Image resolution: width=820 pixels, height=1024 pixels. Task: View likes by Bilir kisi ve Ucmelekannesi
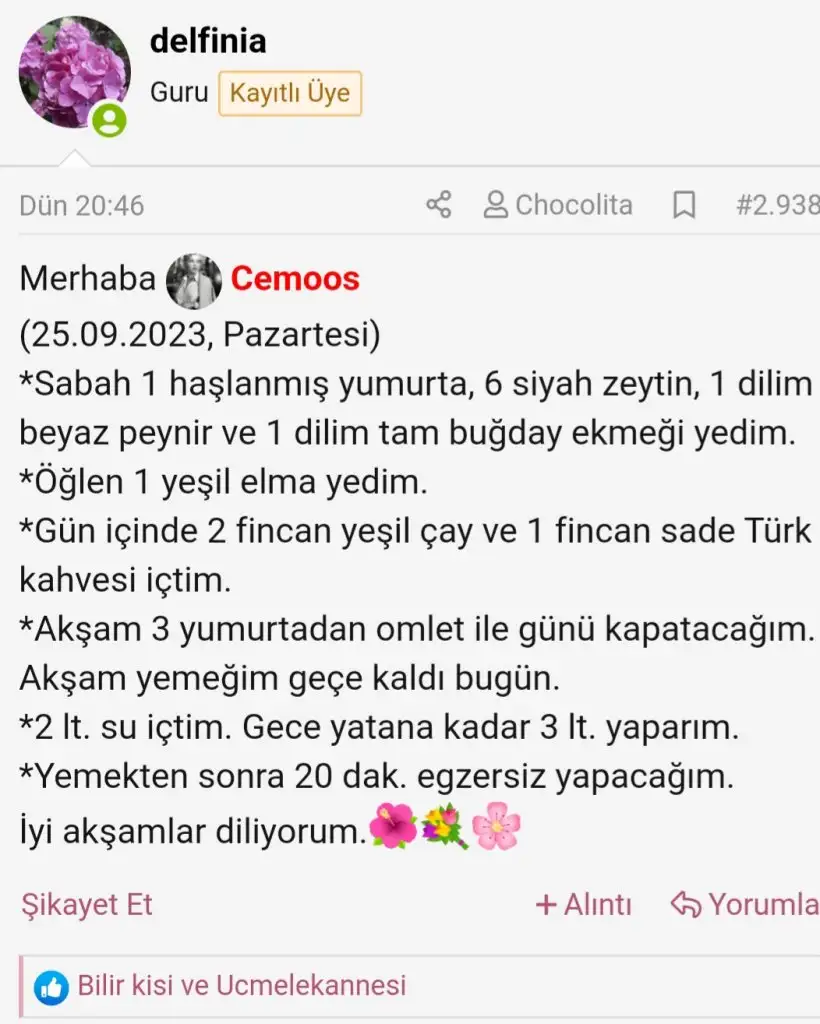(x=241, y=985)
